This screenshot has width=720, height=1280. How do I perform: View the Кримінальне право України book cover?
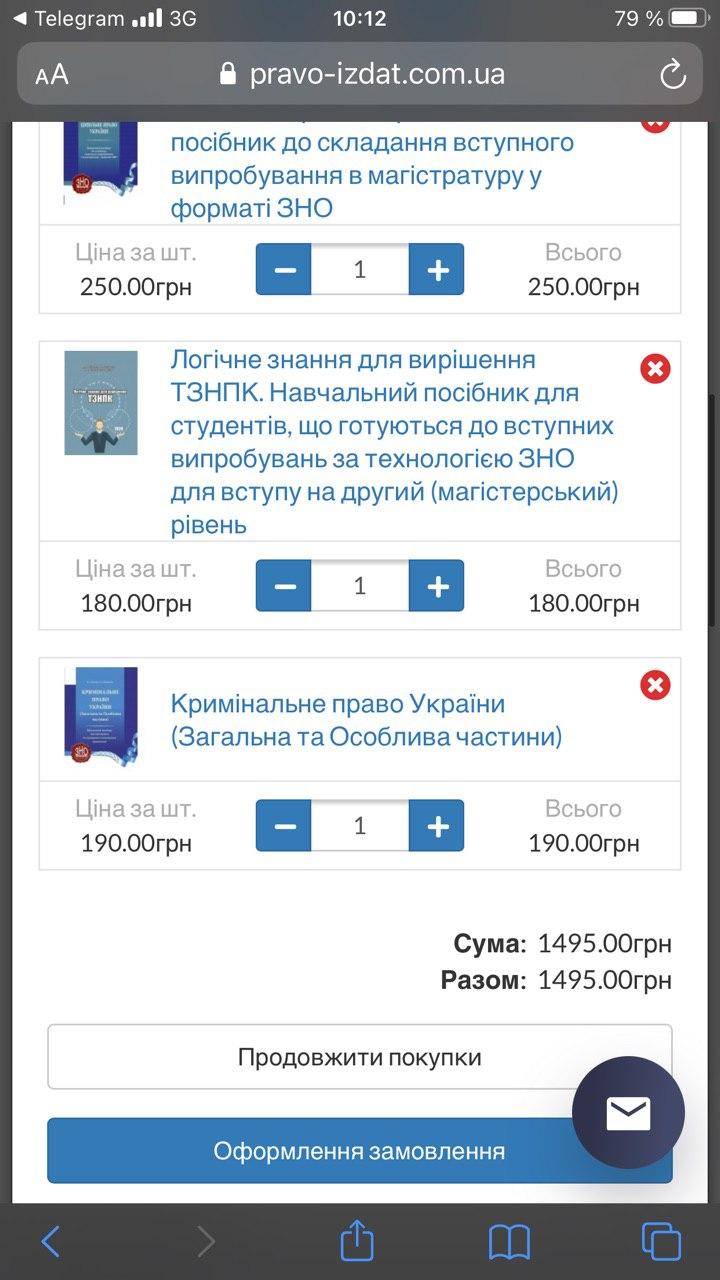click(101, 717)
